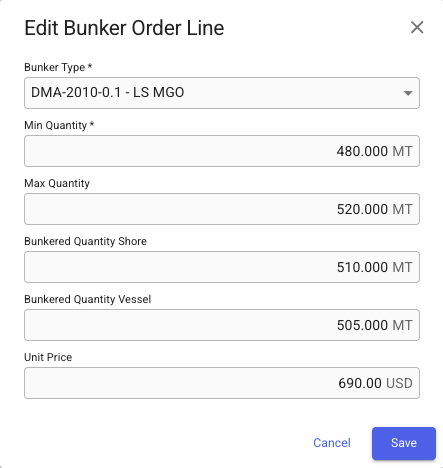Screen dimensions: 443x468
Task: Change the Unit Price field
Action: pos(222,383)
